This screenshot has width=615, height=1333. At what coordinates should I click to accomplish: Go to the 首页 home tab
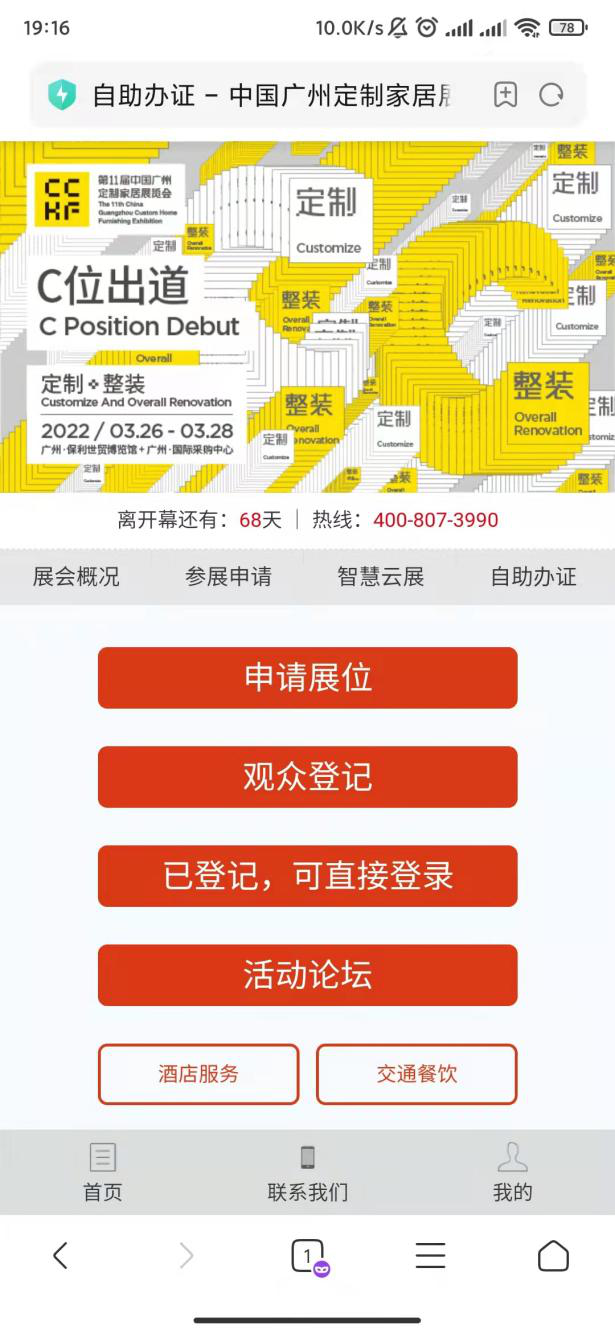pos(102,1173)
